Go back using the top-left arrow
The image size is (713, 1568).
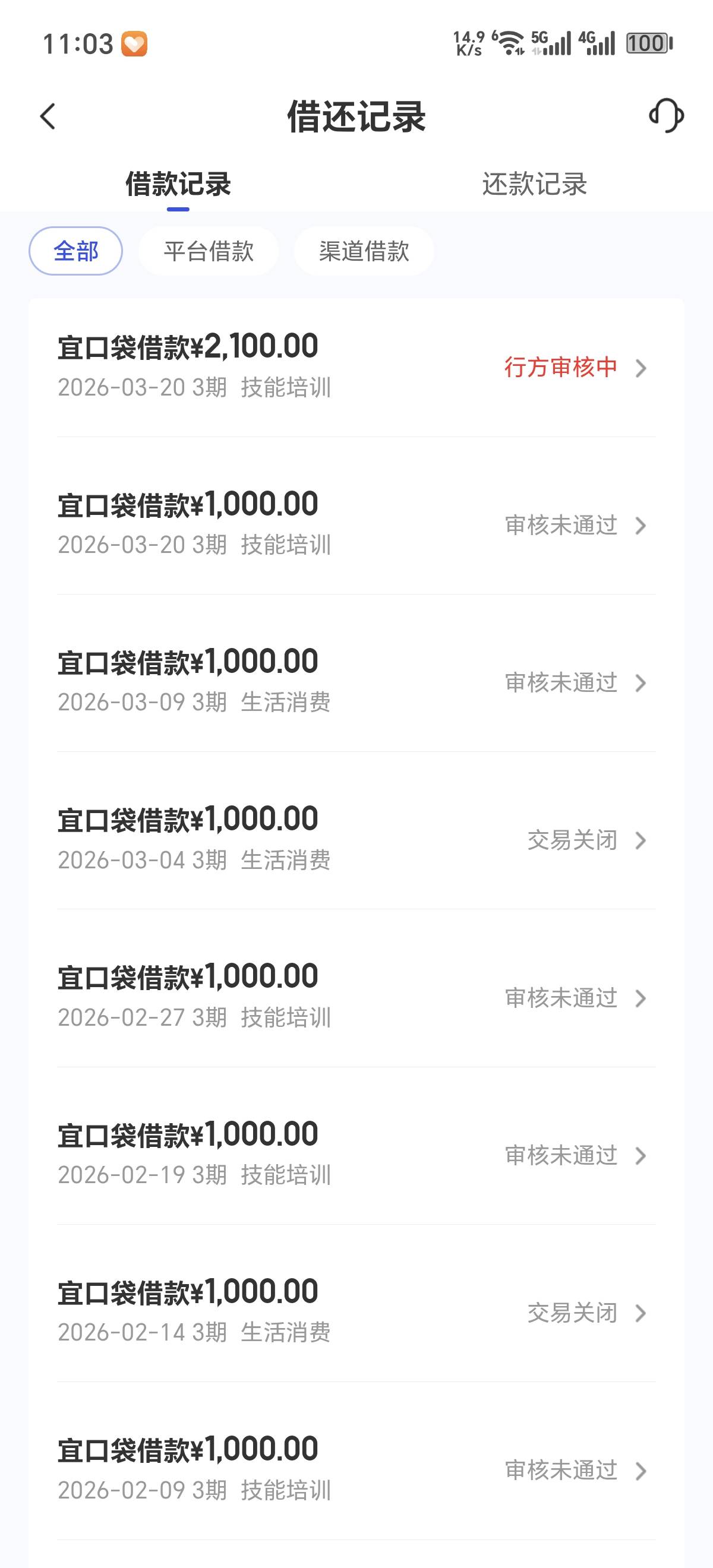[x=48, y=116]
